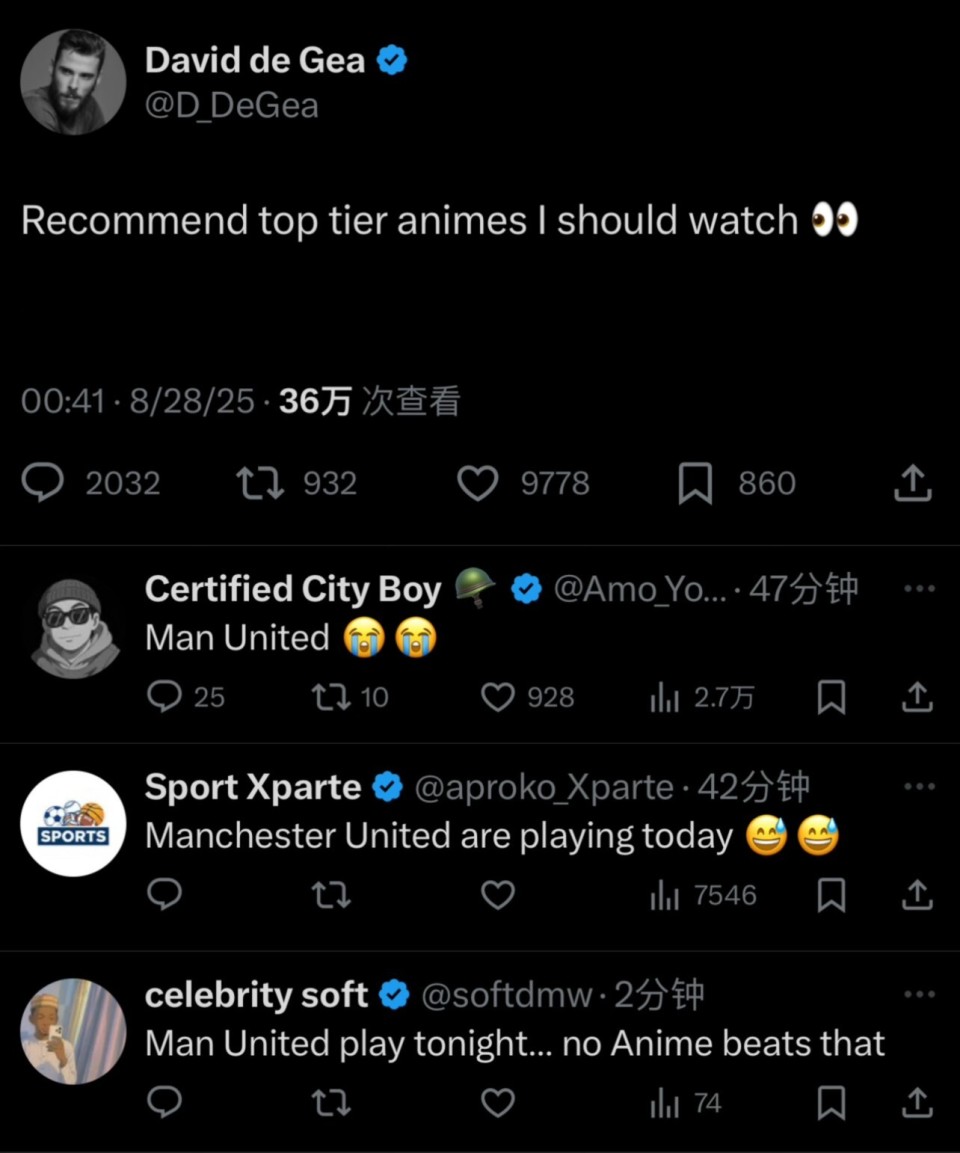960x1153 pixels.
Task: Open the celebrity soft profile avatar
Action: point(73,1030)
